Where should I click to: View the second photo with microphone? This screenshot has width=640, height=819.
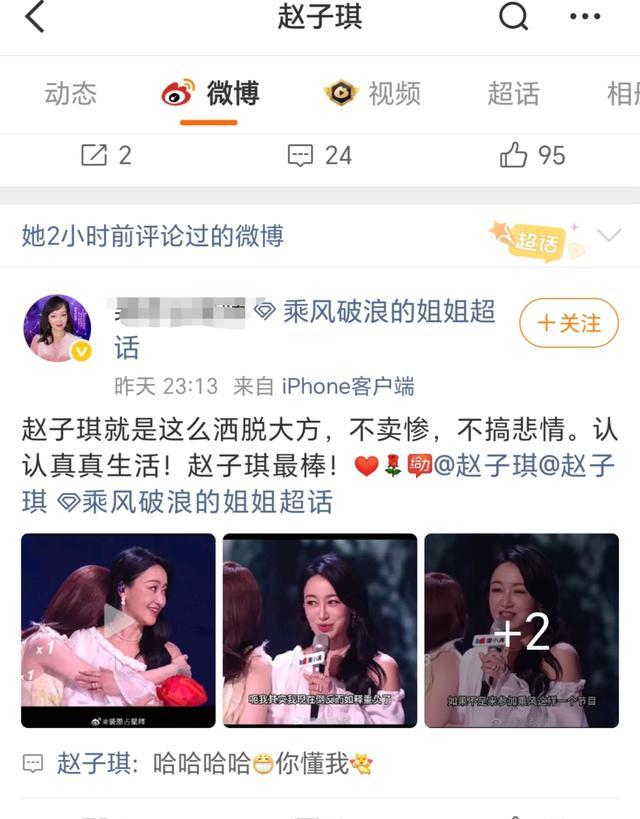point(320,630)
